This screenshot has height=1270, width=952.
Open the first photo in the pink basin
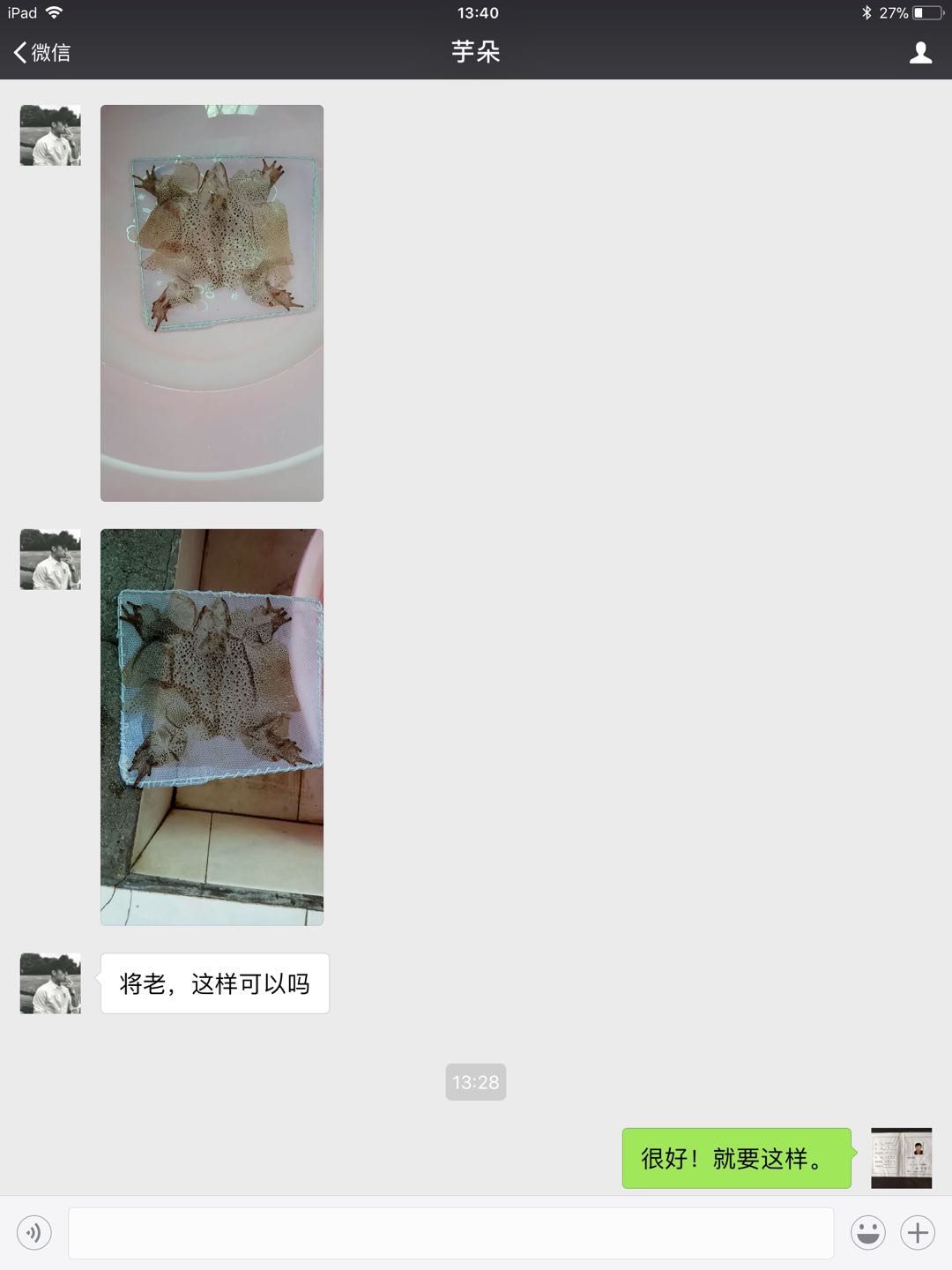click(x=212, y=303)
